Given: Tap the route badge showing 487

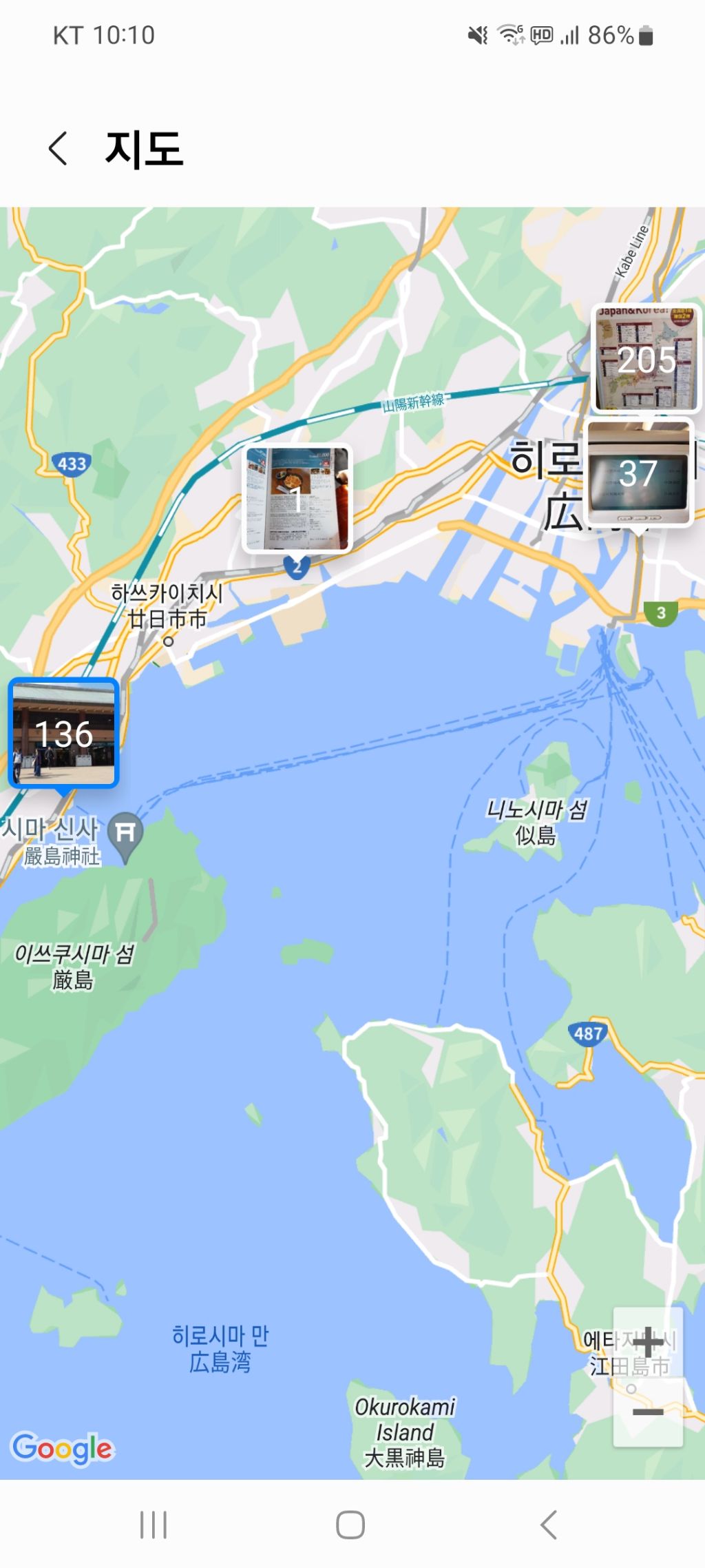Looking at the screenshot, I should coord(589,1033).
